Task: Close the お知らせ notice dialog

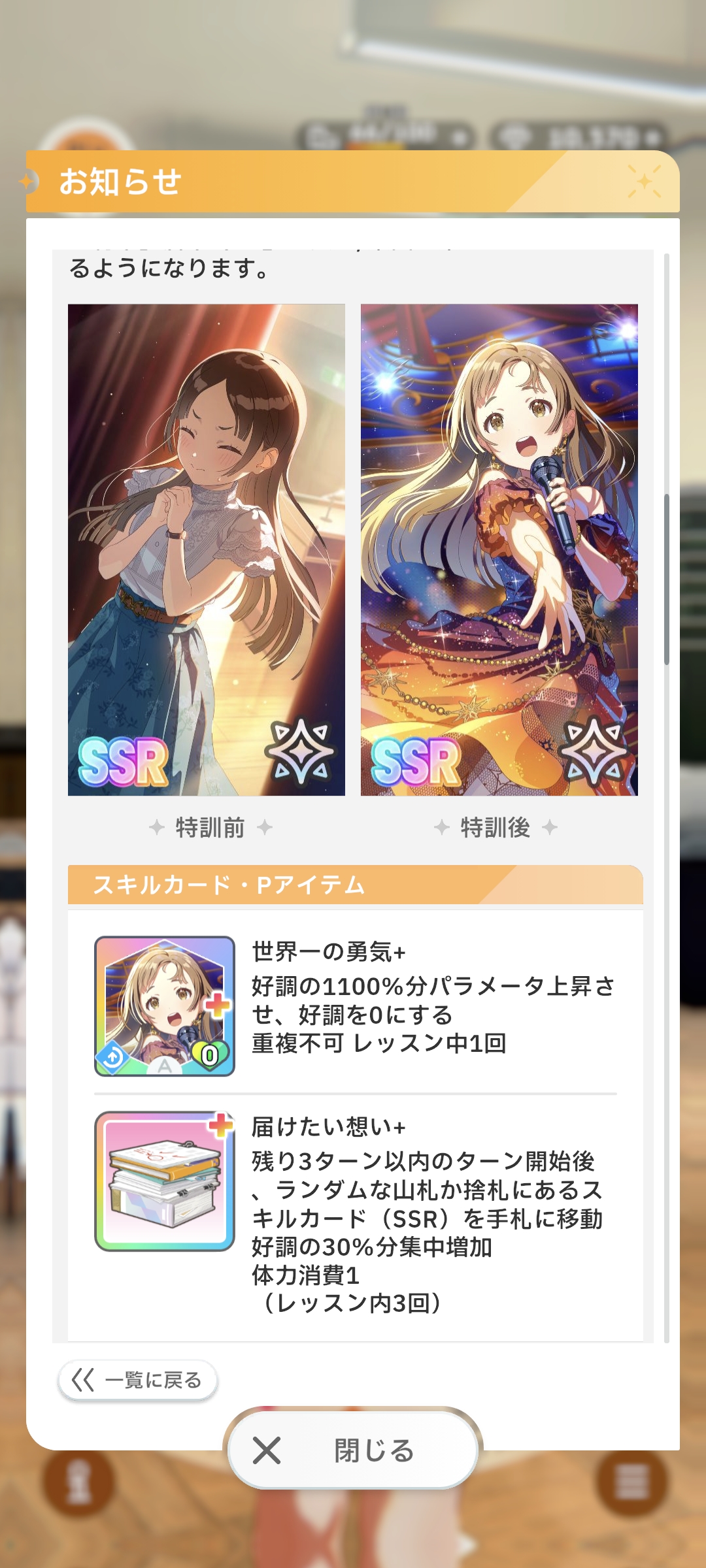Action: [x=353, y=1450]
